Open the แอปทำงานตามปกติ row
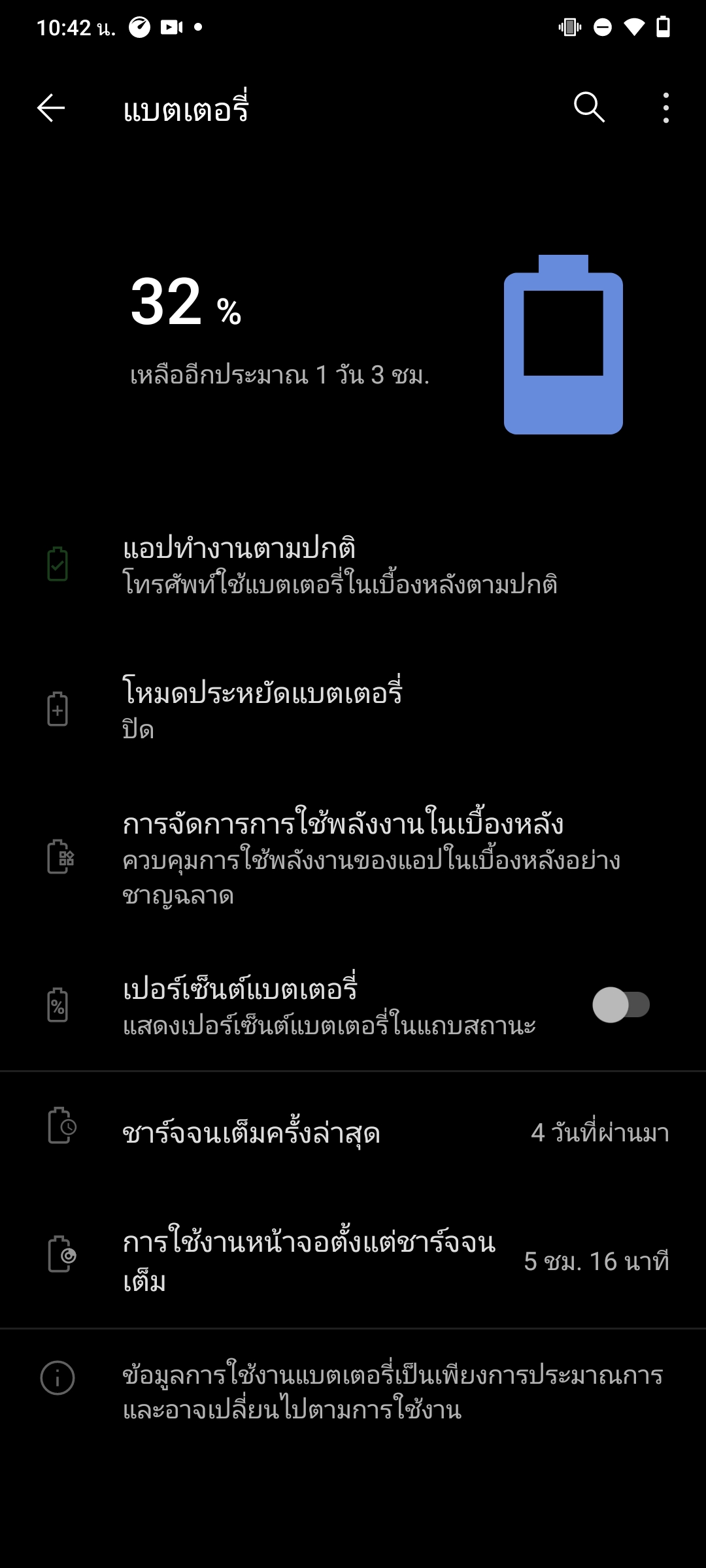The image size is (706, 1568). [x=353, y=565]
